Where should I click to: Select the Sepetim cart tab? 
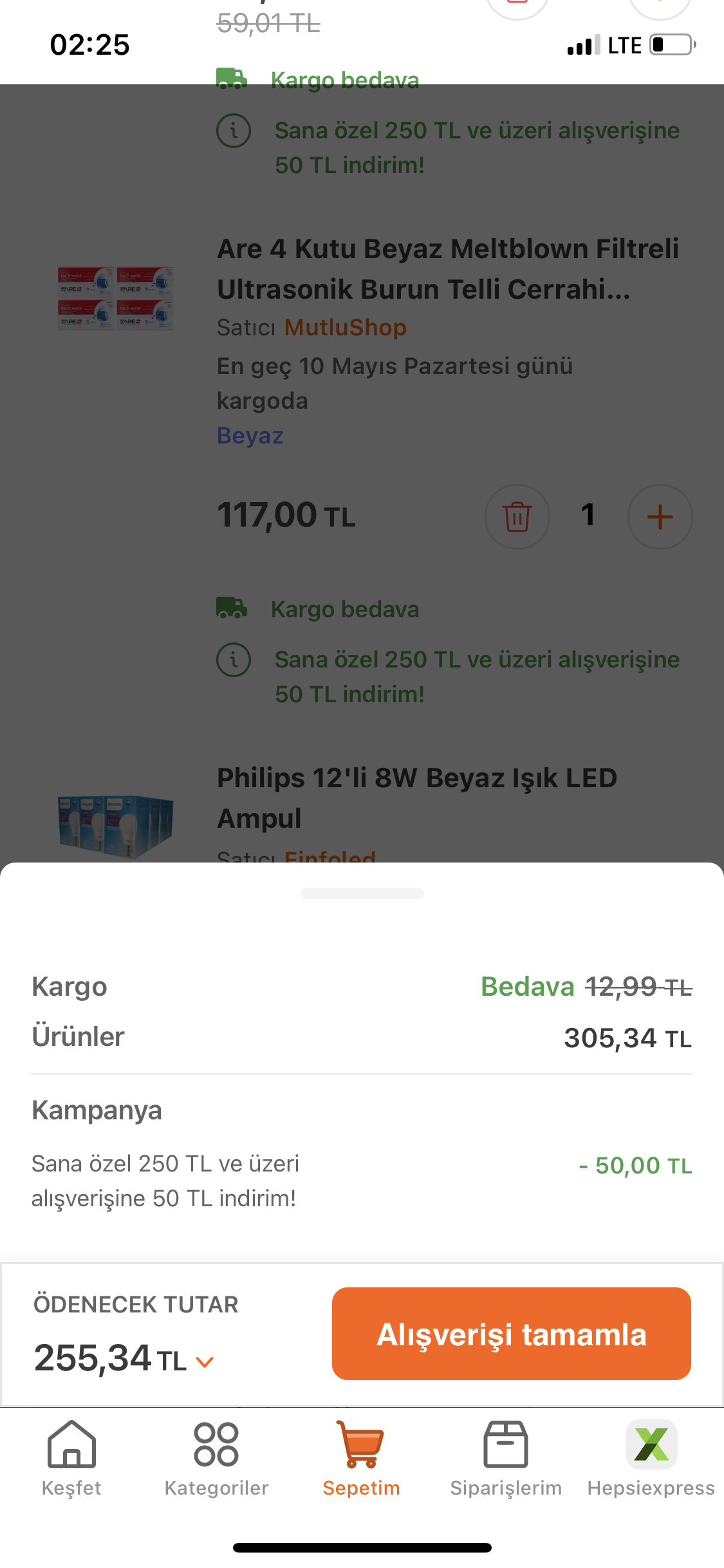coord(361,1459)
